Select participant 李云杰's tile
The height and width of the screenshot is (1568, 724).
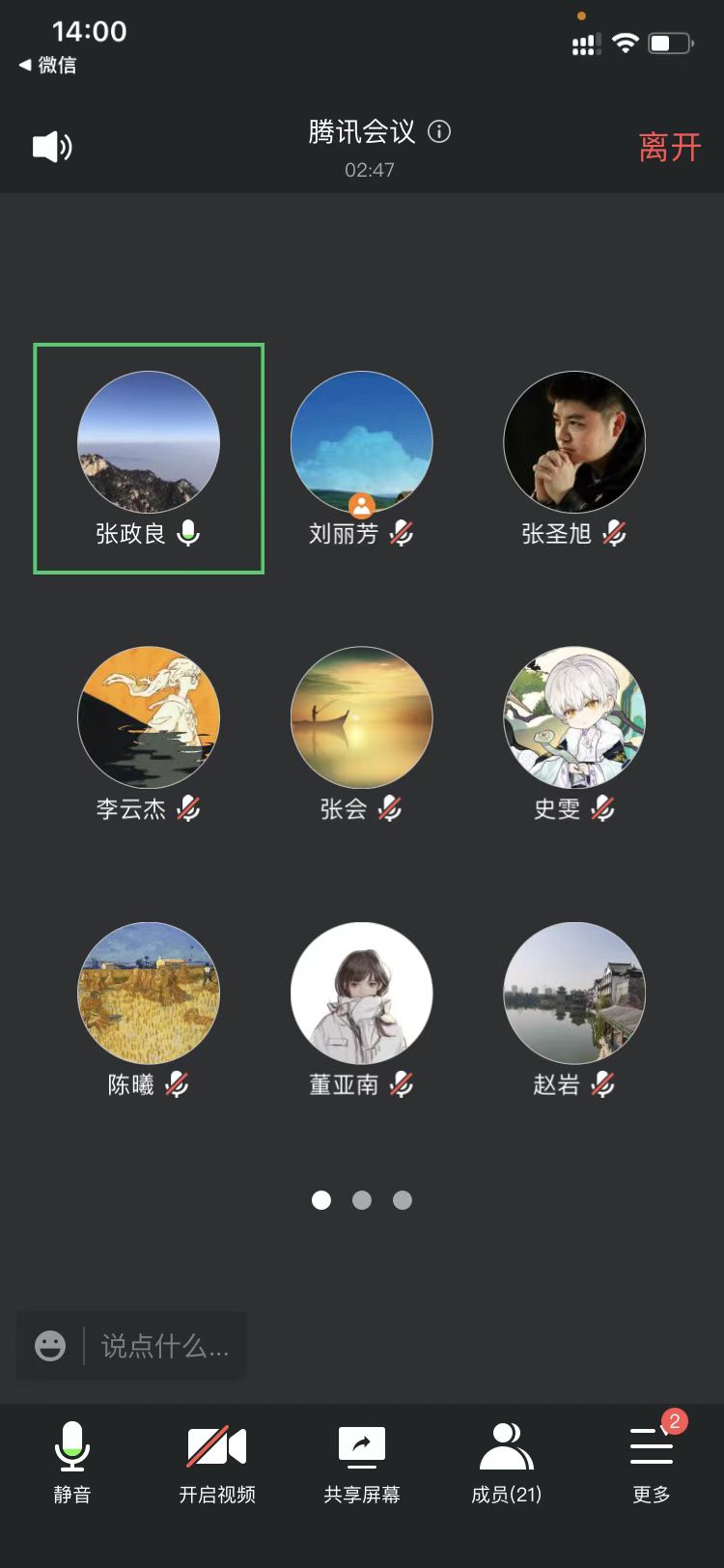coord(149,734)
